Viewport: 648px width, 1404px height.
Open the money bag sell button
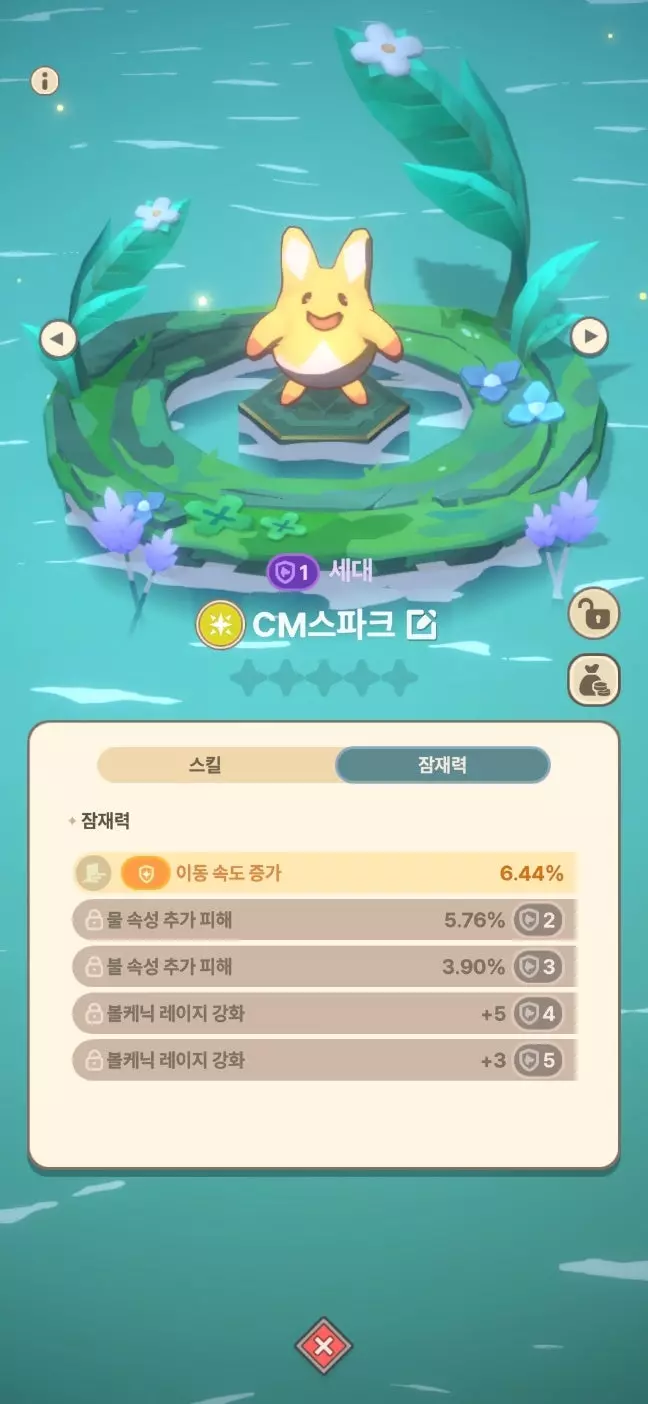pyautogui.click(x=593, y=681)
